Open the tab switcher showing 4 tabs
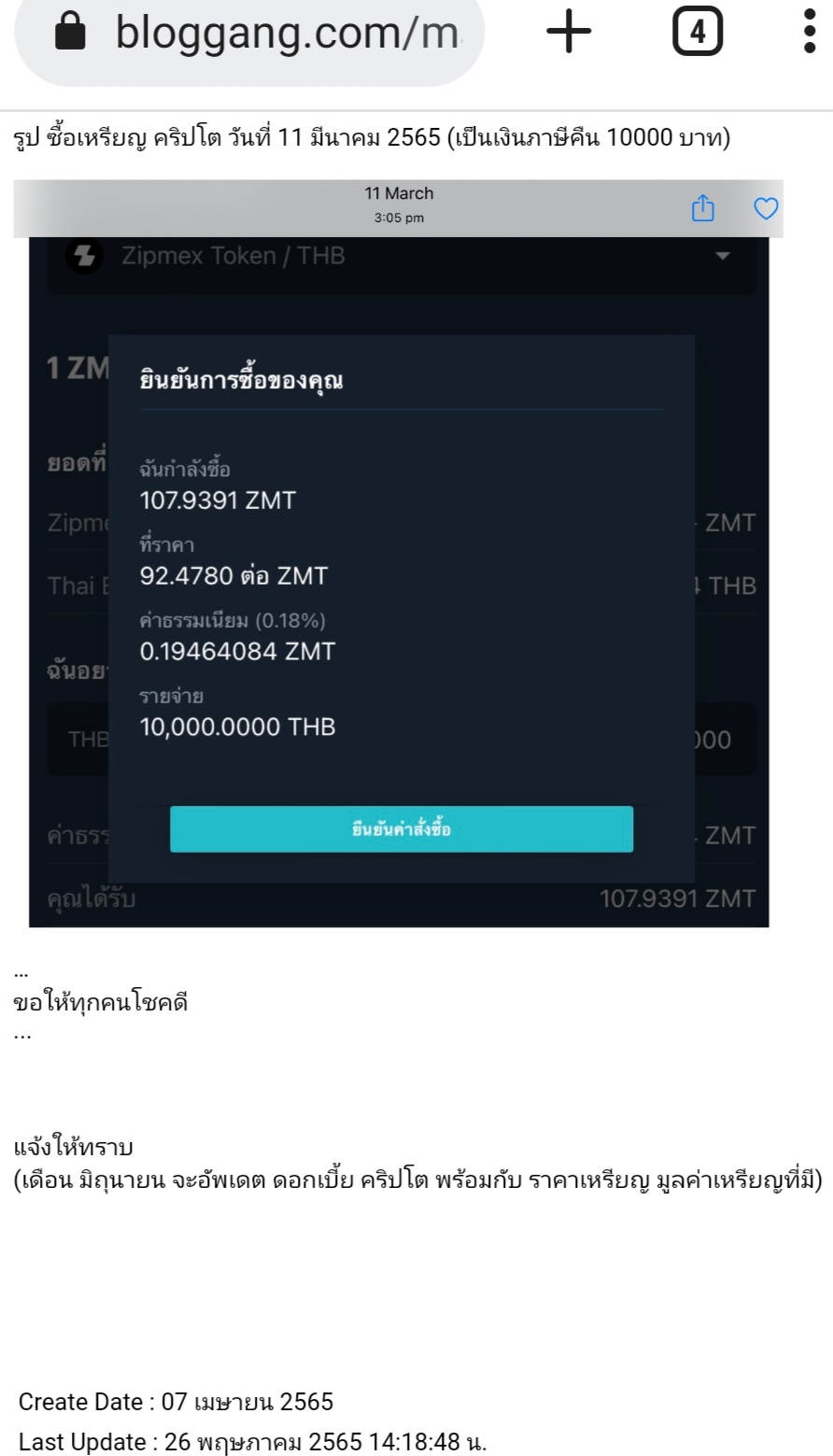 [698, 34]
